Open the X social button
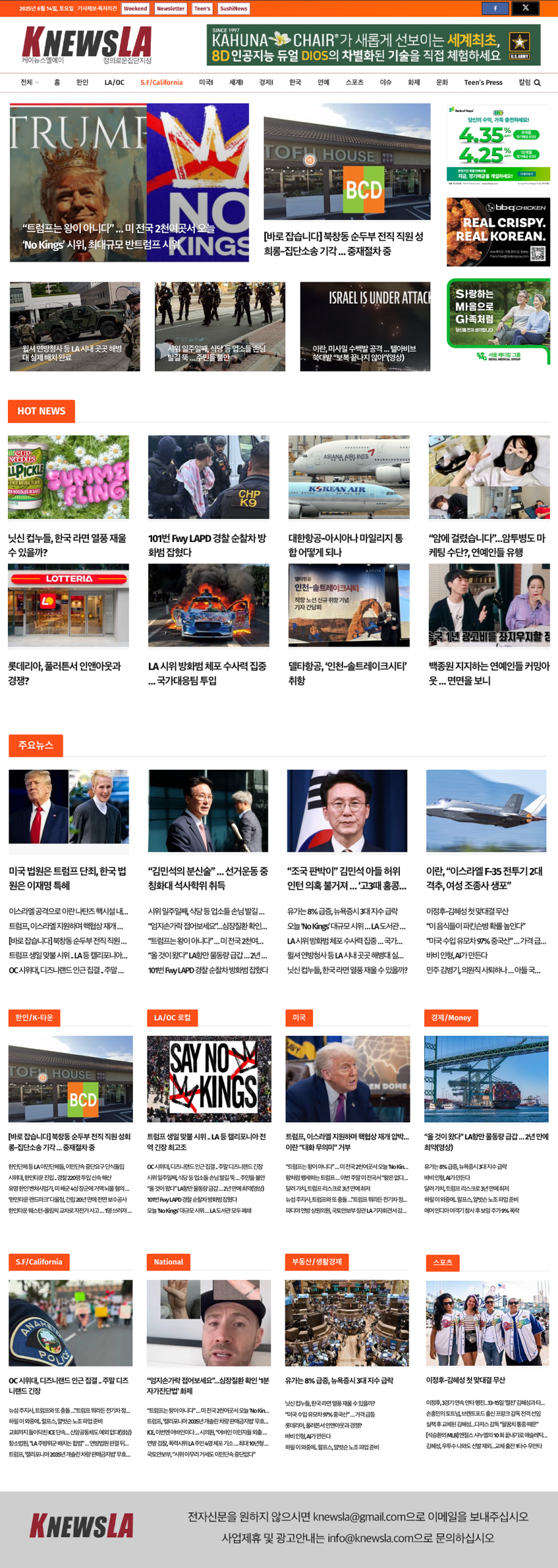 click(x=526, y=8)
